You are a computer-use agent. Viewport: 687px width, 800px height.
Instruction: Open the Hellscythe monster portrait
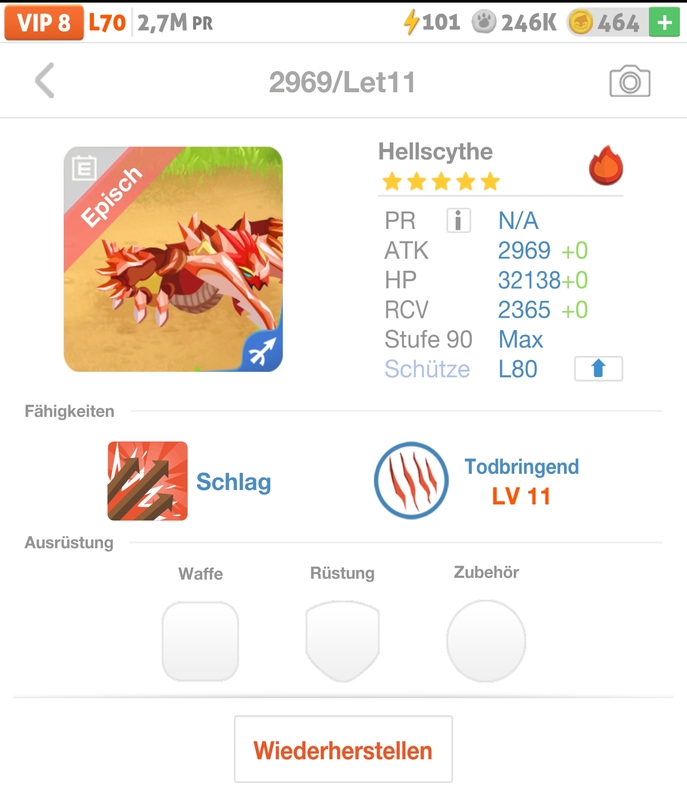click(x=173, y=260)
